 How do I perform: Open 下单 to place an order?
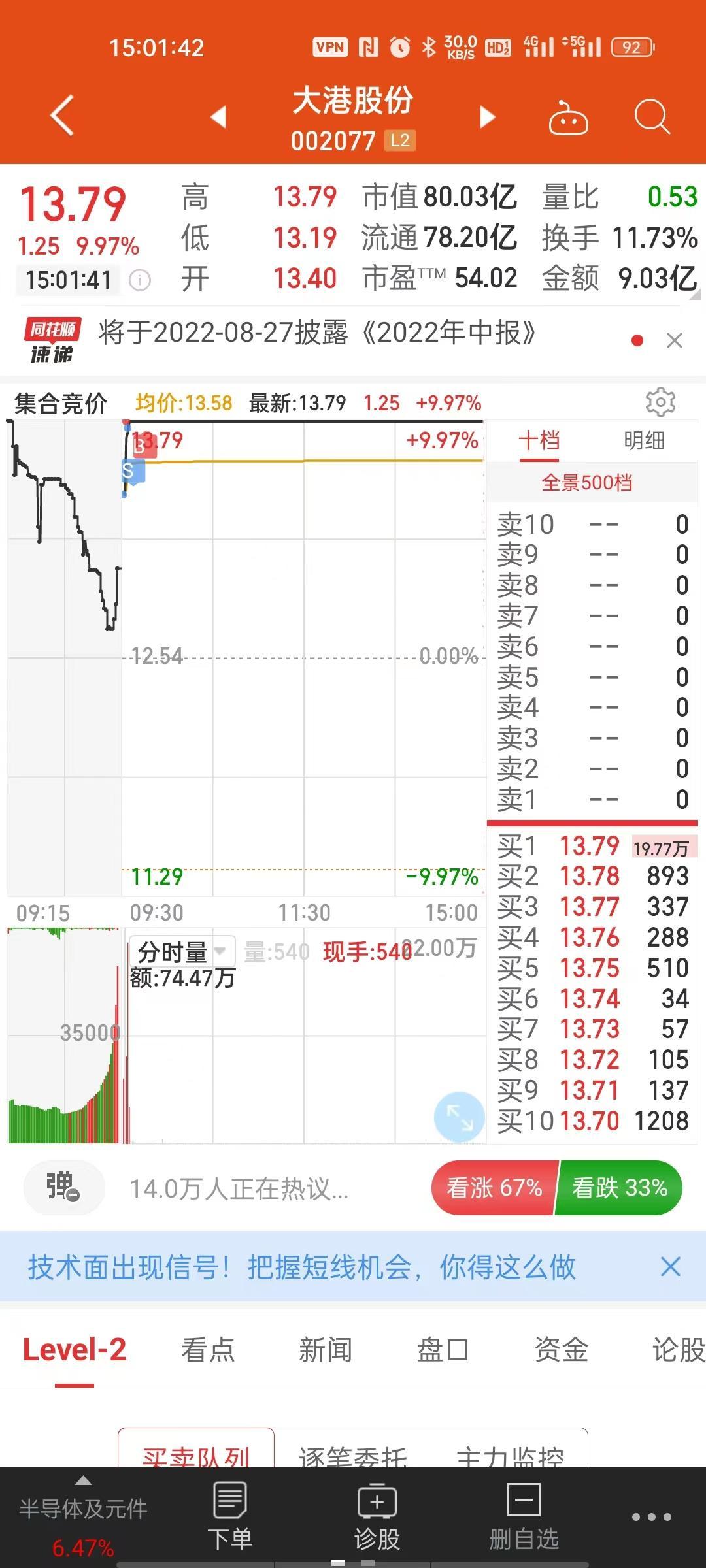pos(229,1516)
